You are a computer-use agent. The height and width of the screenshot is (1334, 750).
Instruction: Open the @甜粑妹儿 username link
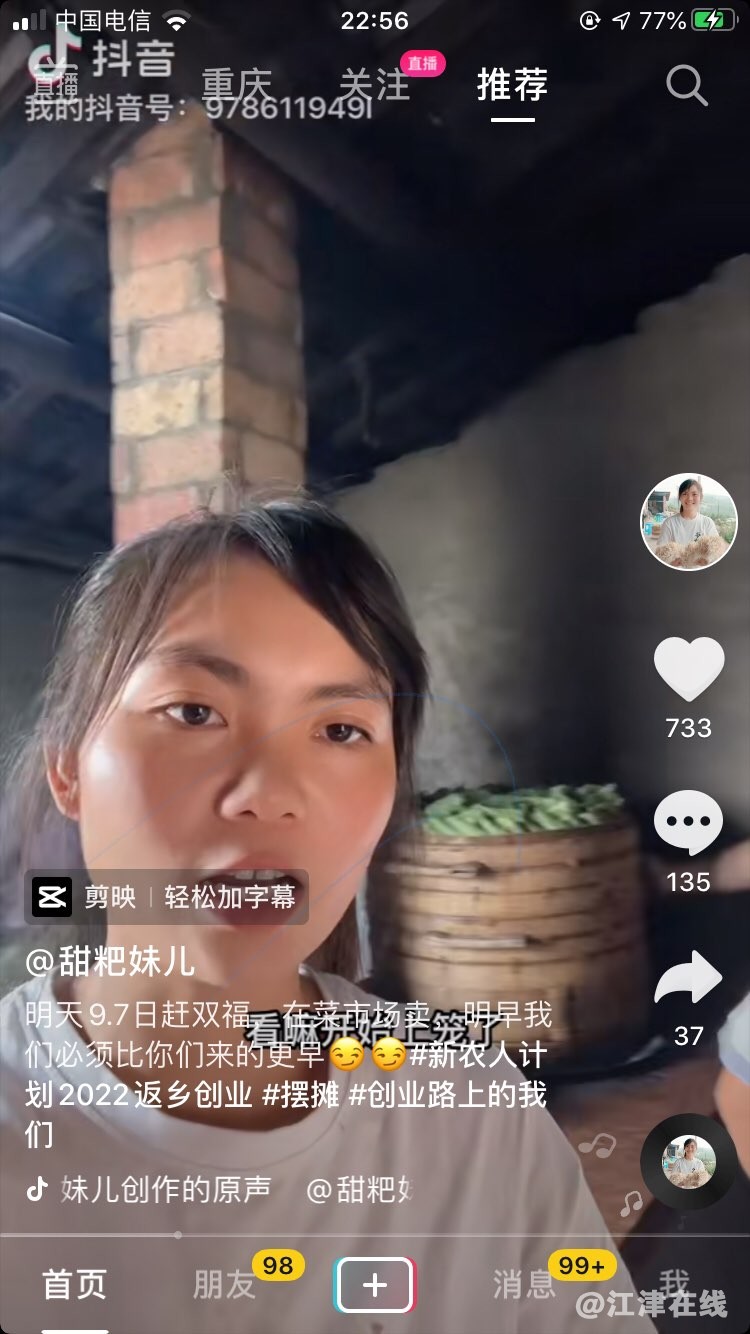[110, 961]
